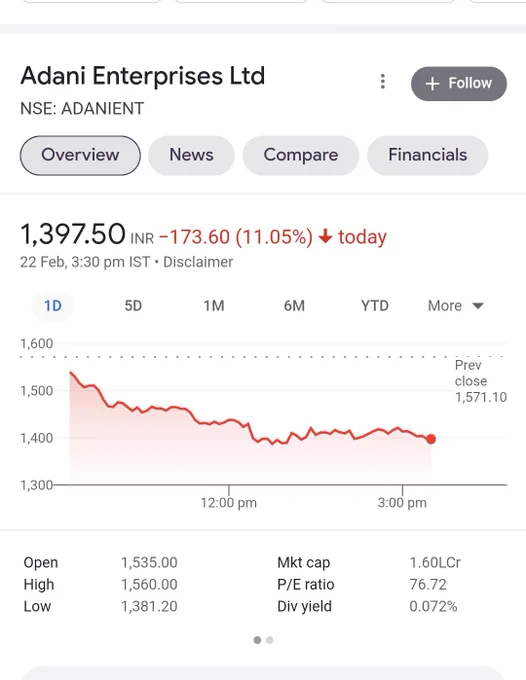Show the 1M chart range
This screenshot has width=526, height=680.
[214, 306]
